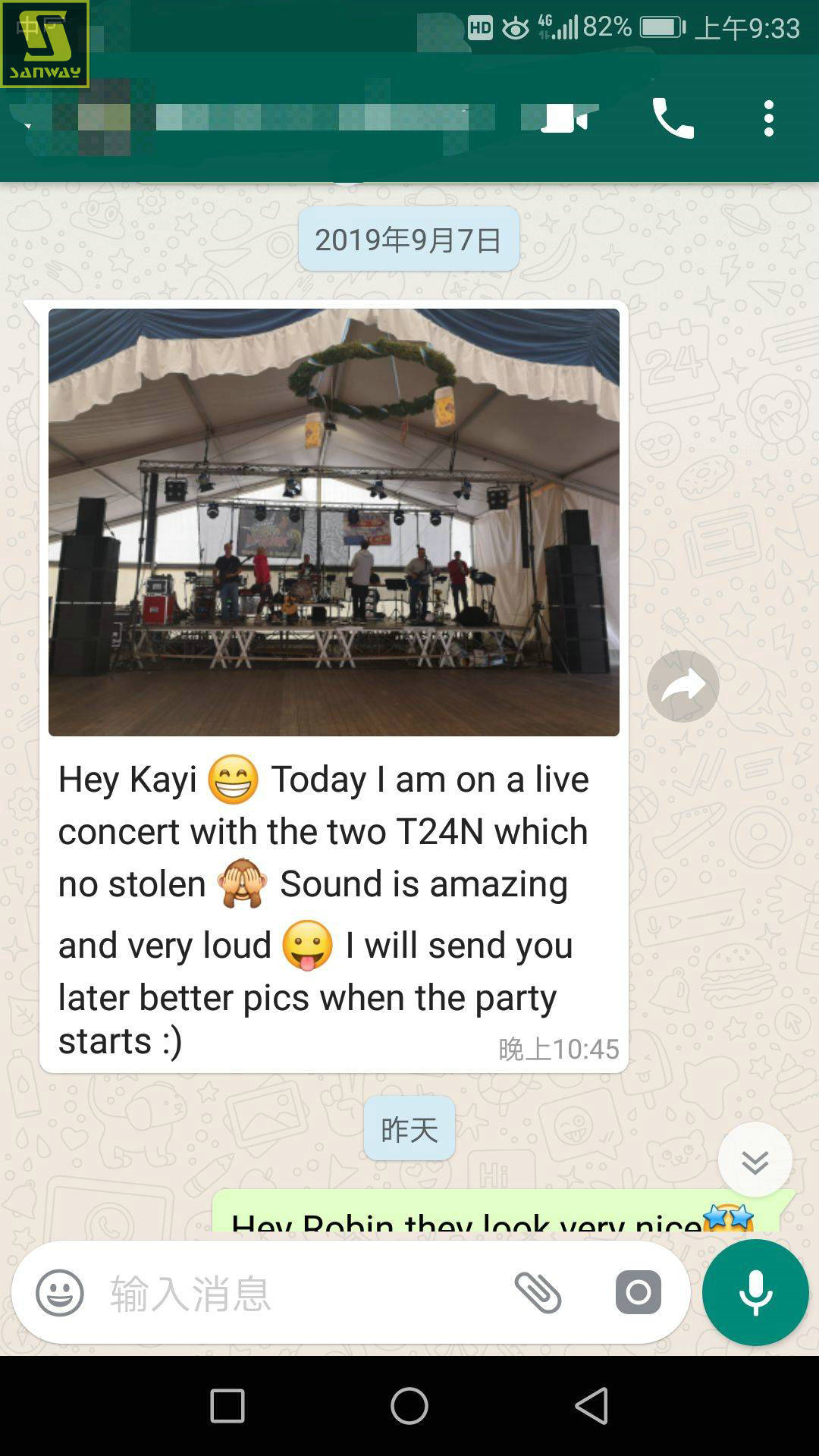Viewport: 819px width, 1456px height.
Task: Attach a file with paperclip icon
Action: 538,1292
